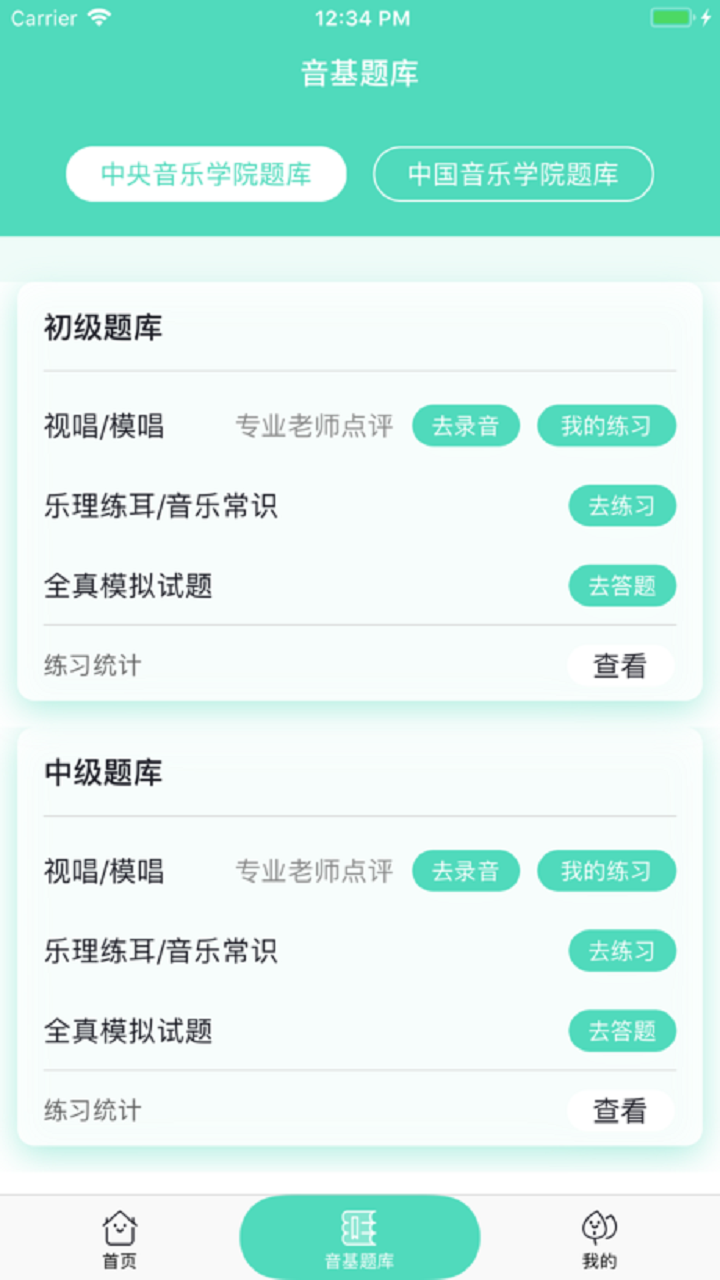Tap 去练习 in the 中级题库 section
The image size is (720, 1280).
pyautogui.click(x=622, y=951)
